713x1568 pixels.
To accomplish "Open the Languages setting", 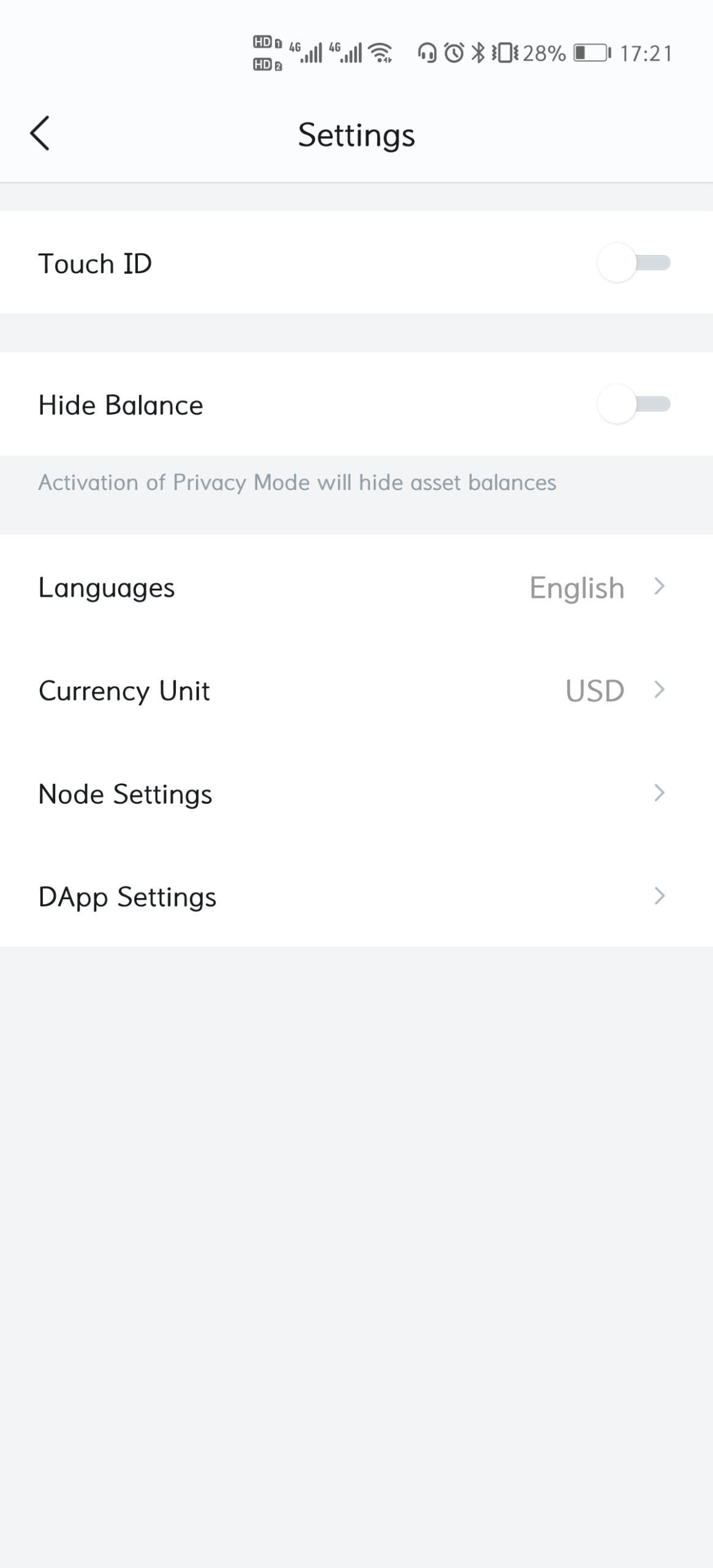I will tap(355, 587).
